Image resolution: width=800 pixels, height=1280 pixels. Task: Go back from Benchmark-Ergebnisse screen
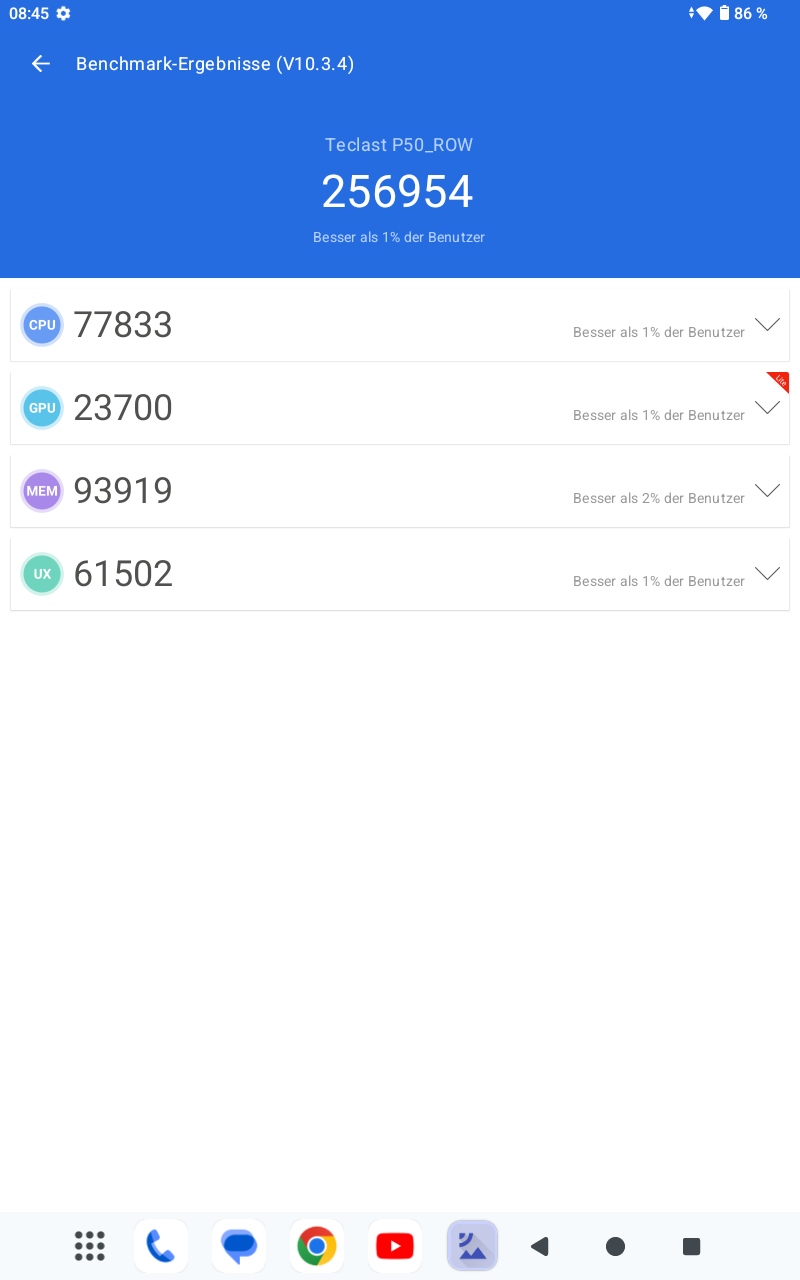[40, 64]
